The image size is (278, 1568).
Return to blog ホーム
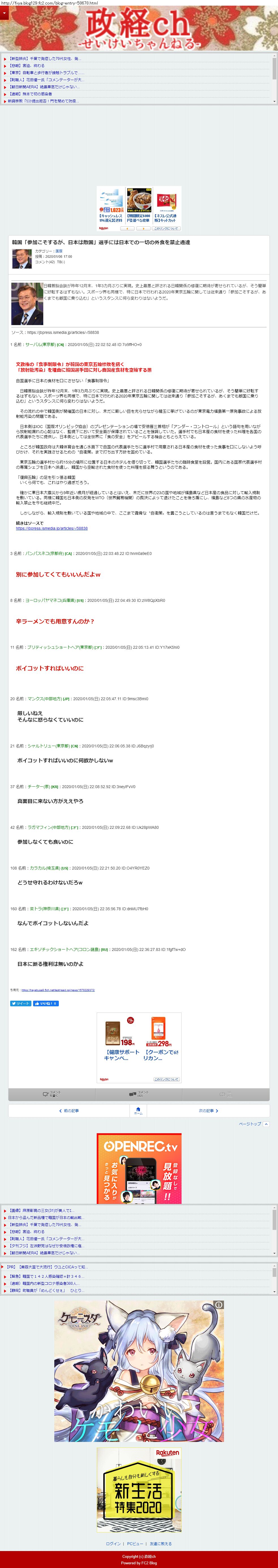coord(139,1111)
